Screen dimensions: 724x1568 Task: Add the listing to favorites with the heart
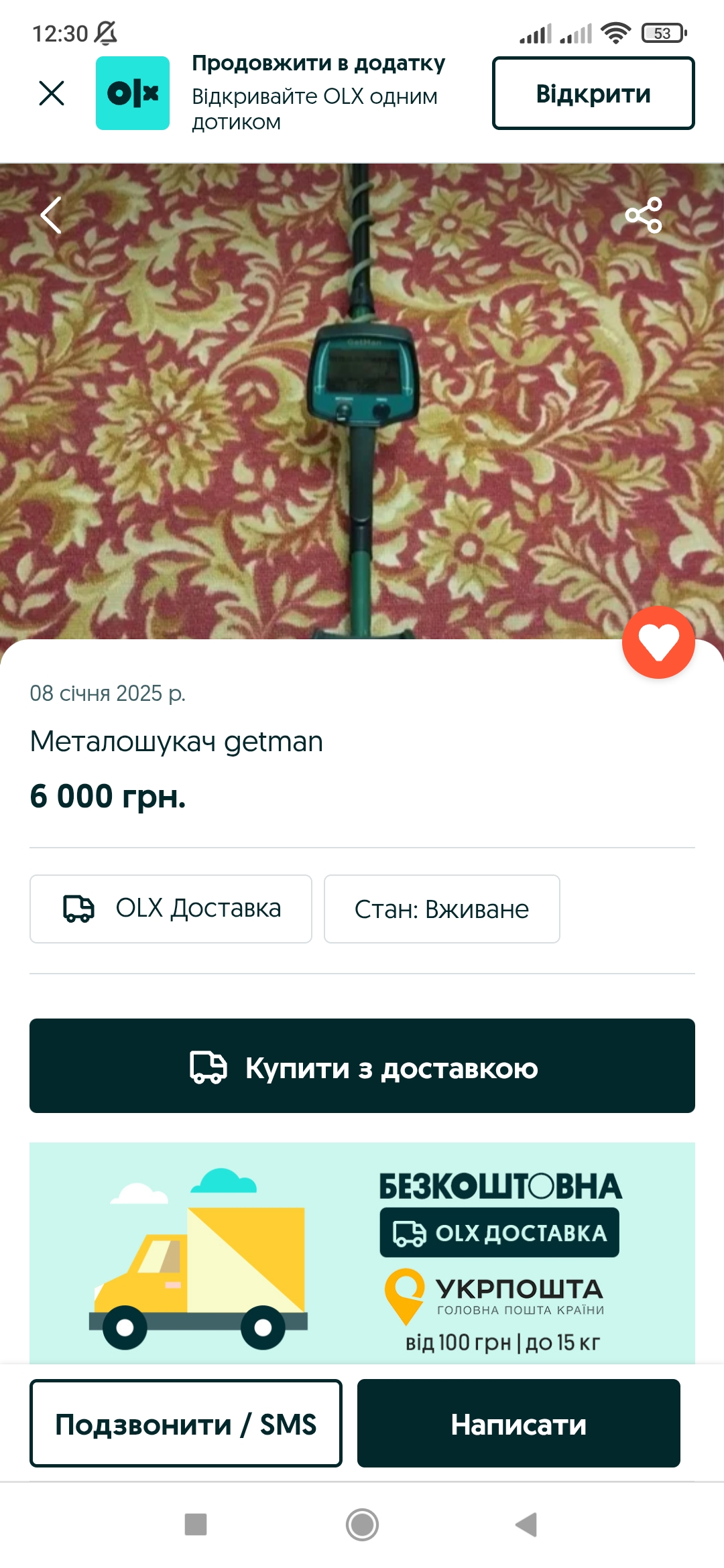click(658, 642)
